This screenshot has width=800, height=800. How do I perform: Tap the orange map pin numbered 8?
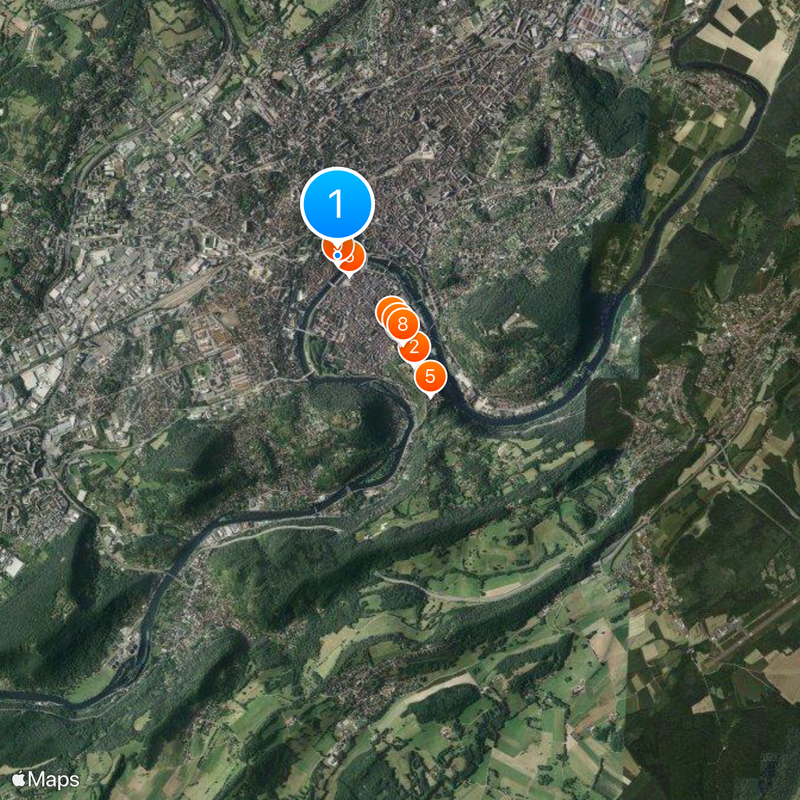tap(402, 325)
